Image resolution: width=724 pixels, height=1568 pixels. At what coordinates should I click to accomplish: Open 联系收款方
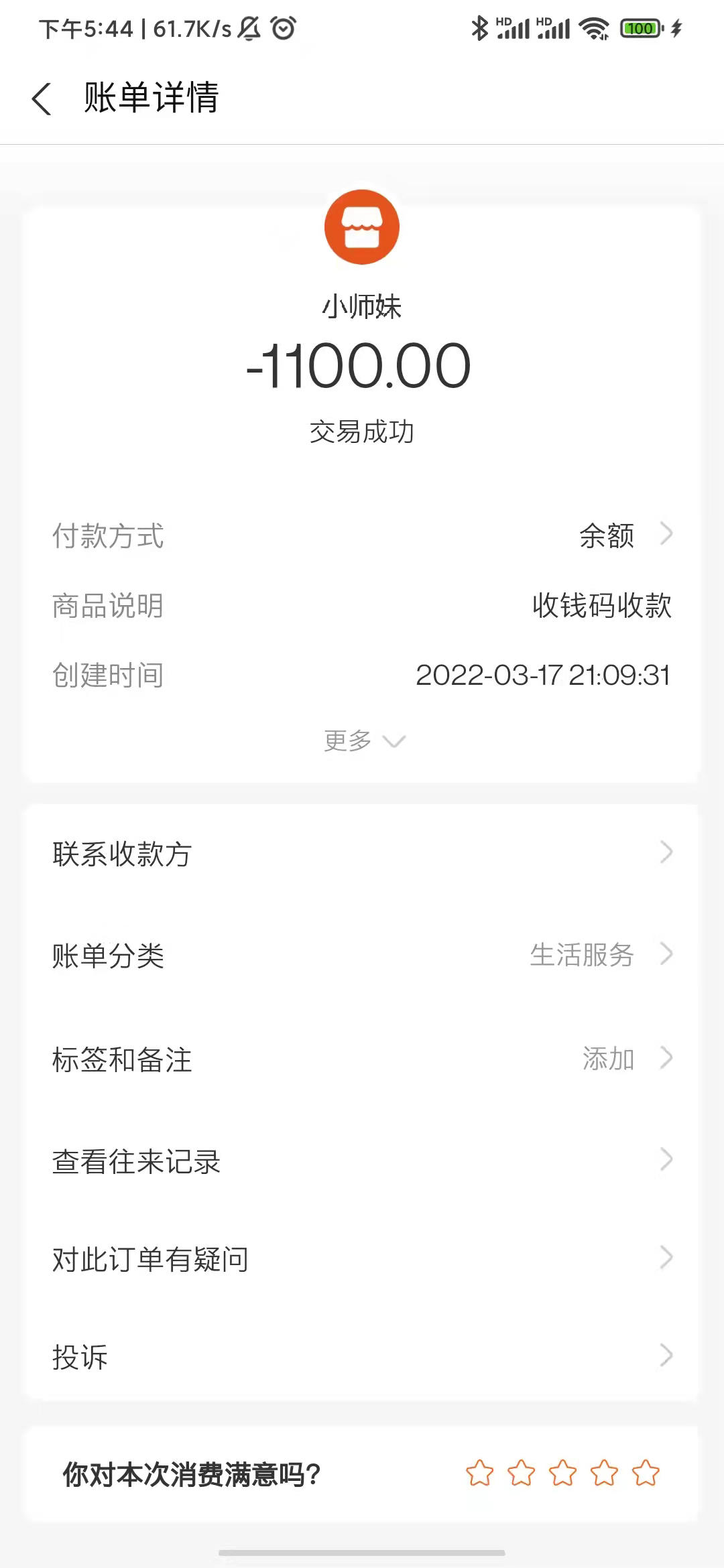pyautogui.click(x=362, y=854)
